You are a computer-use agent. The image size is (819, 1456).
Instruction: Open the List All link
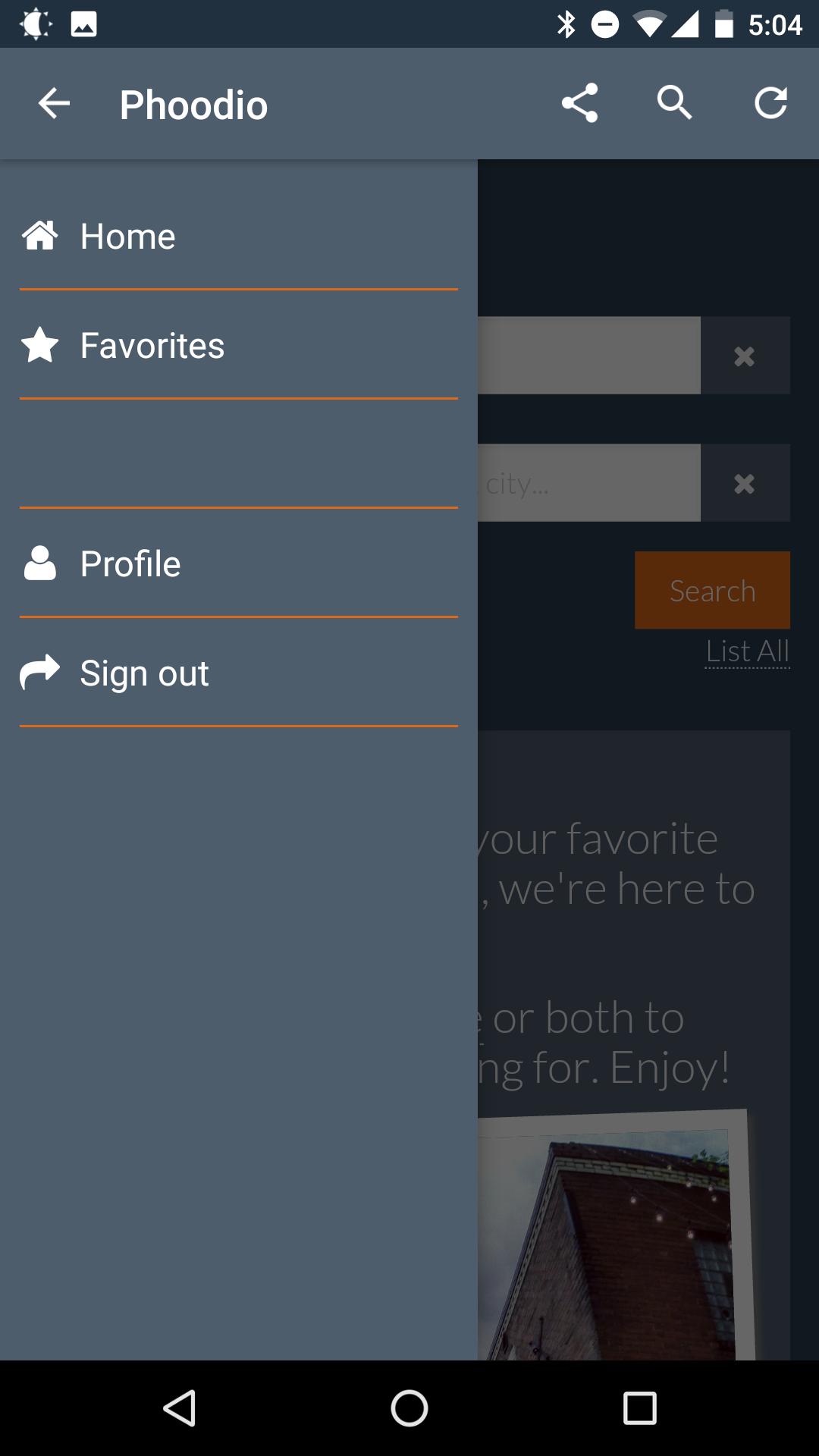748,651
